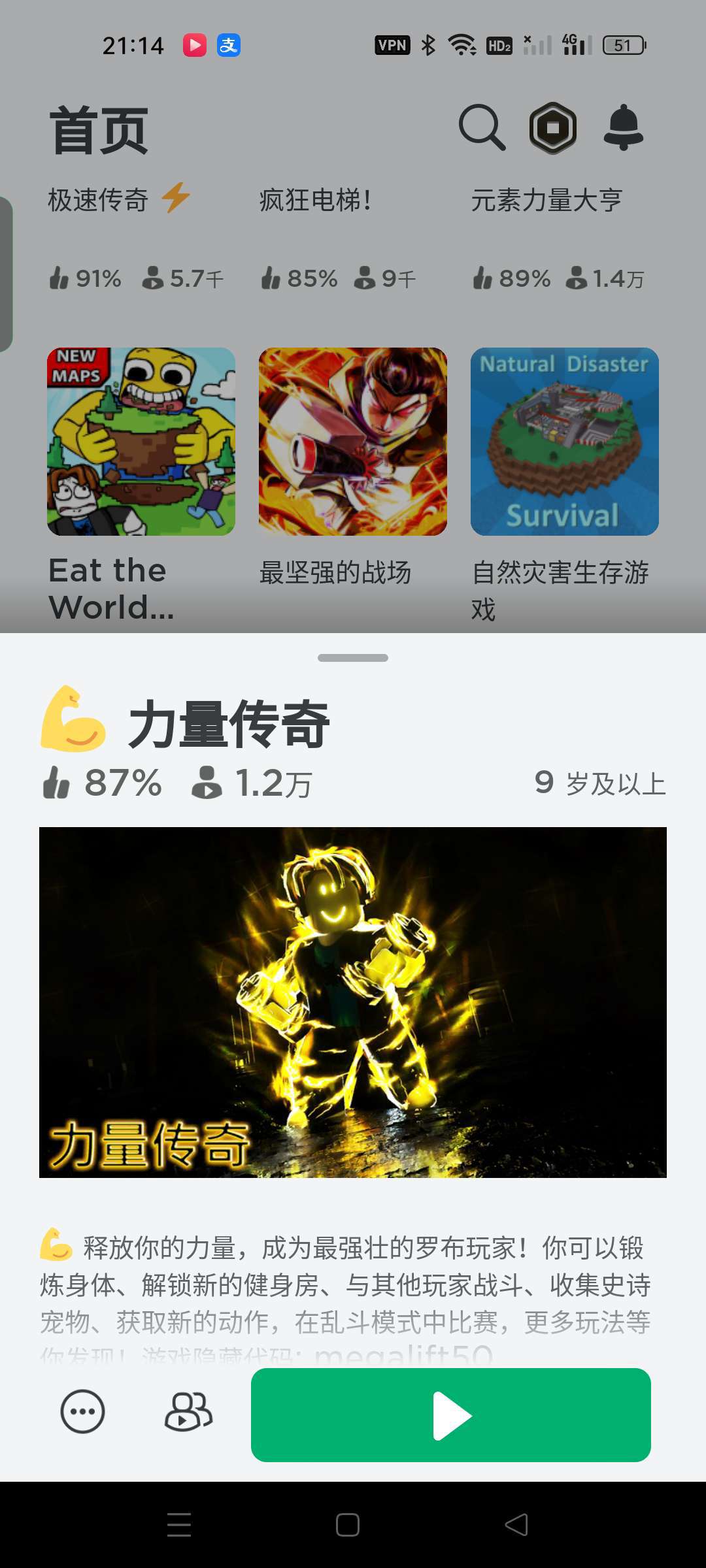
Task: Go to the phone's home screen
Action: point(348,1525)
